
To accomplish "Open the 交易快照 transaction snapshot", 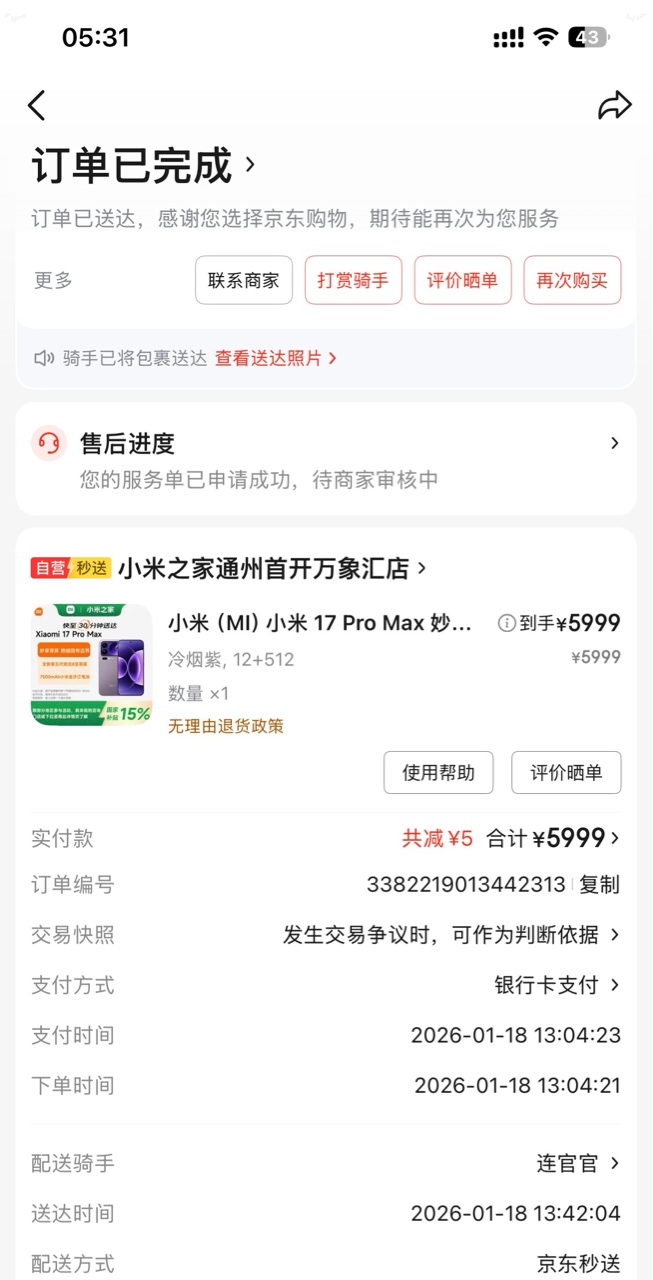I will [x=450, y=935].
